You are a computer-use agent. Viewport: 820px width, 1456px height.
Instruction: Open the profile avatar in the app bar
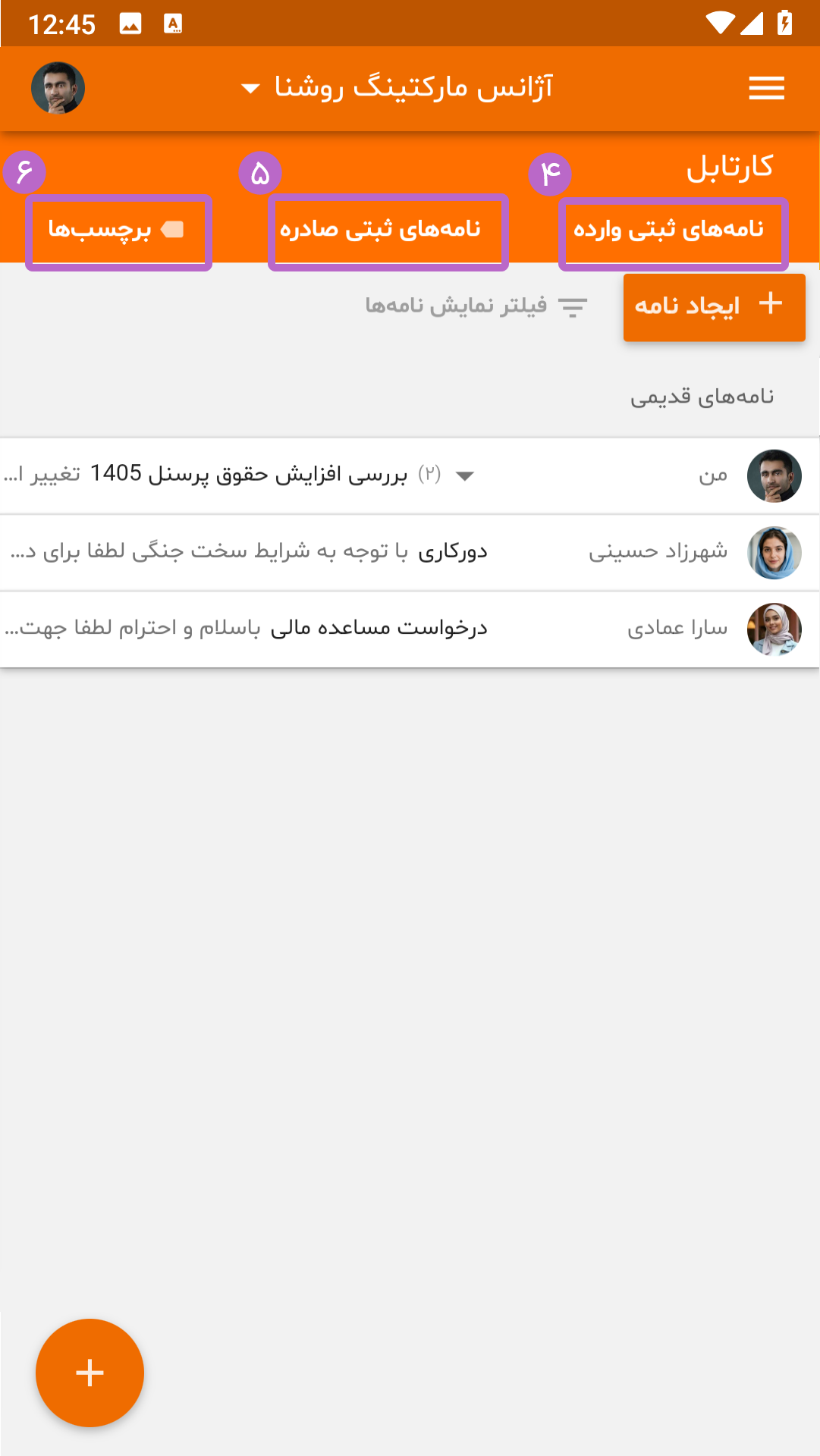pos(58,88)
